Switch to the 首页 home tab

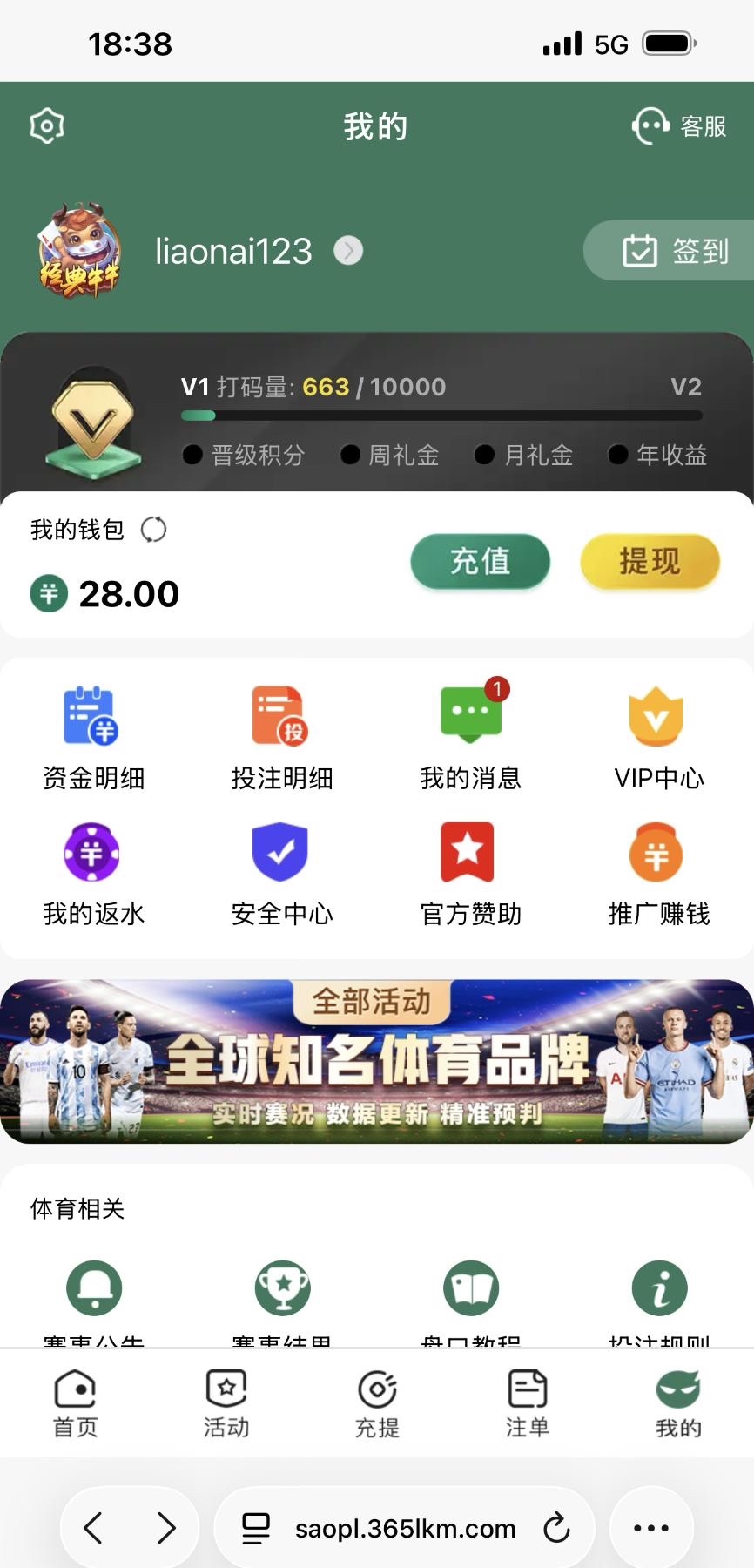click(76, 1402)
